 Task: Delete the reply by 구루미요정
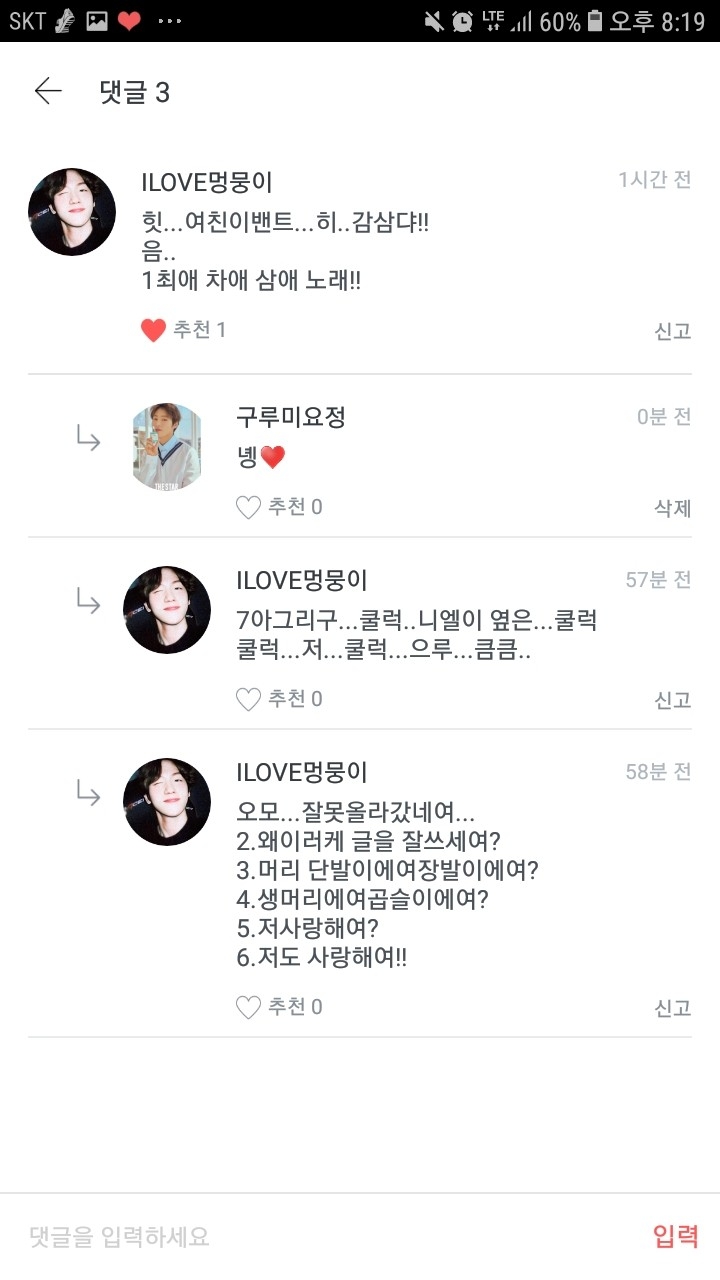click(672, 508)
